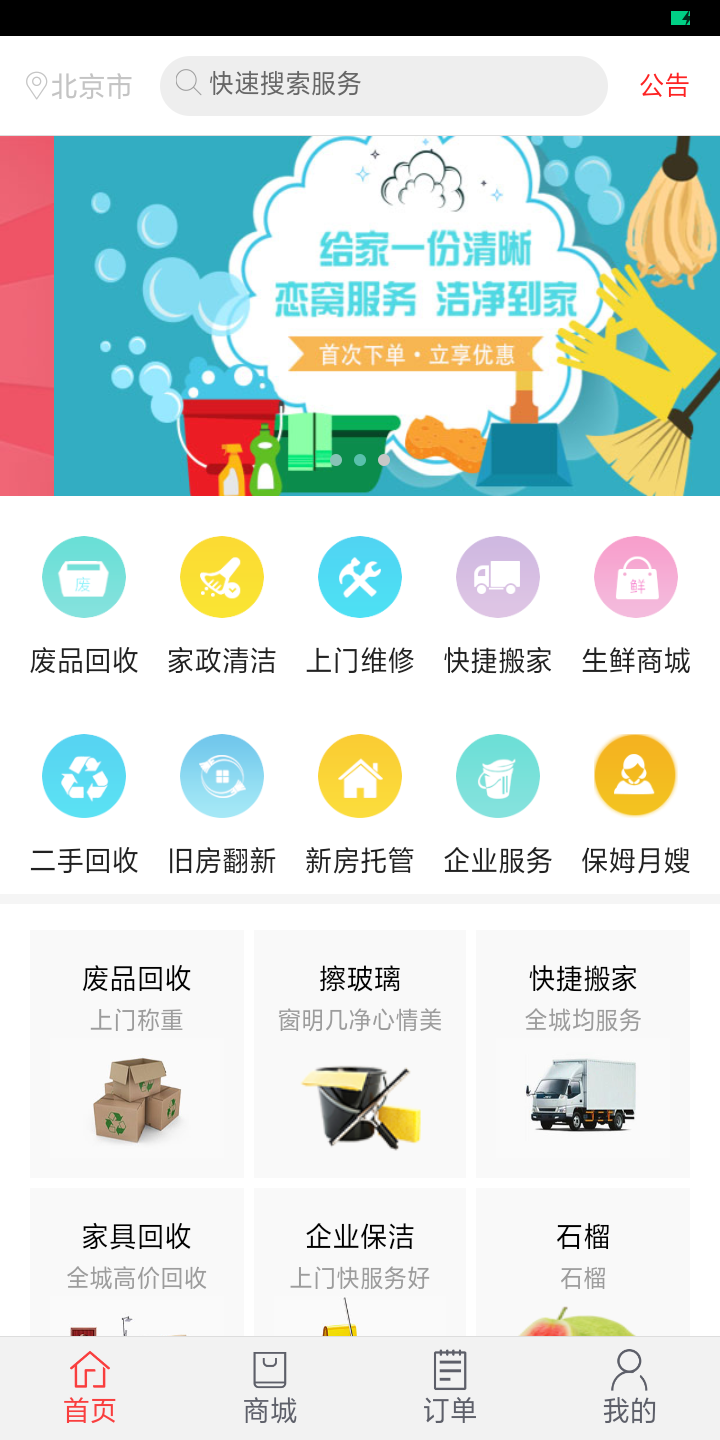This screenshot has width=720, height=1440.
Task: Go to the 我的 profile tab
Action: (x=630, y=1388)
